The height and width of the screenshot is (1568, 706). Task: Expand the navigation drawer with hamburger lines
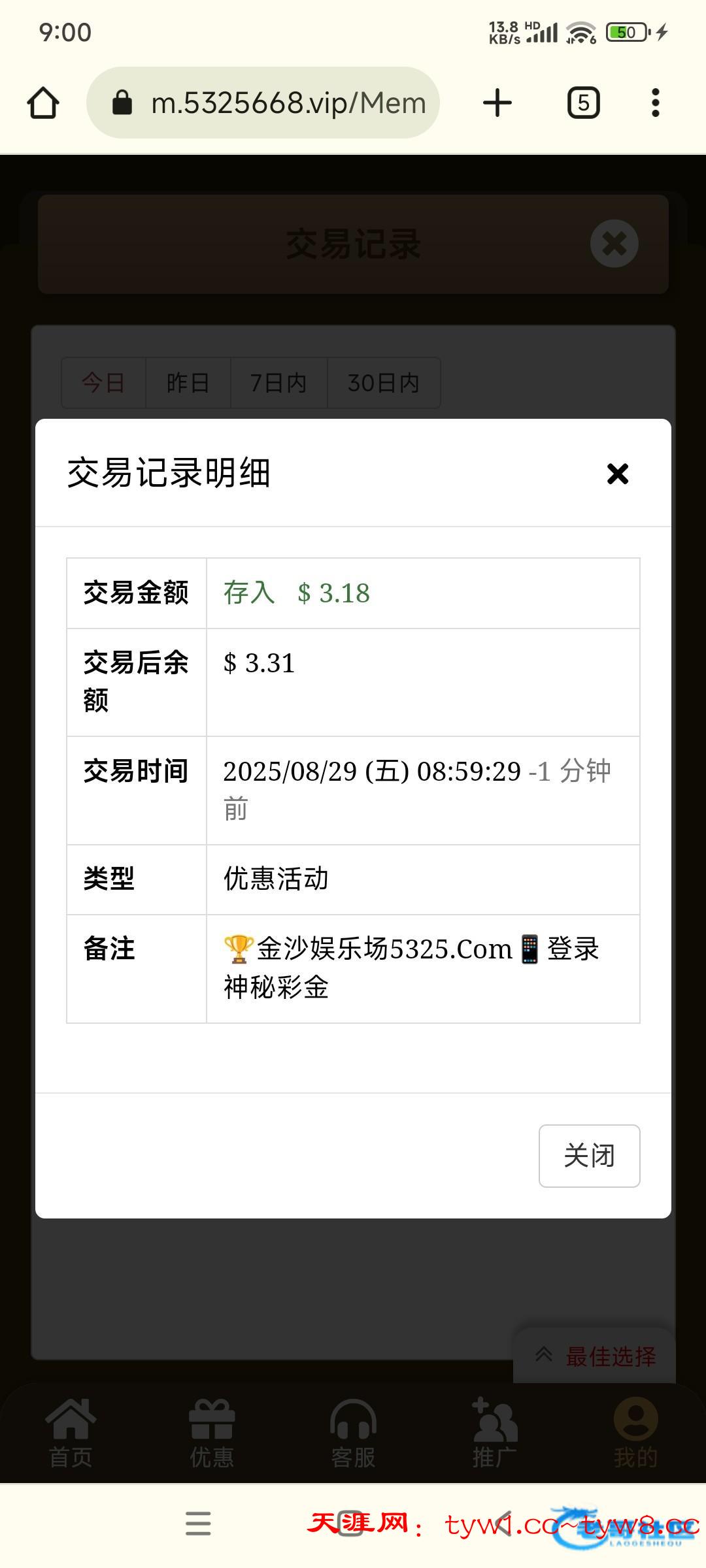point(198,1524)
